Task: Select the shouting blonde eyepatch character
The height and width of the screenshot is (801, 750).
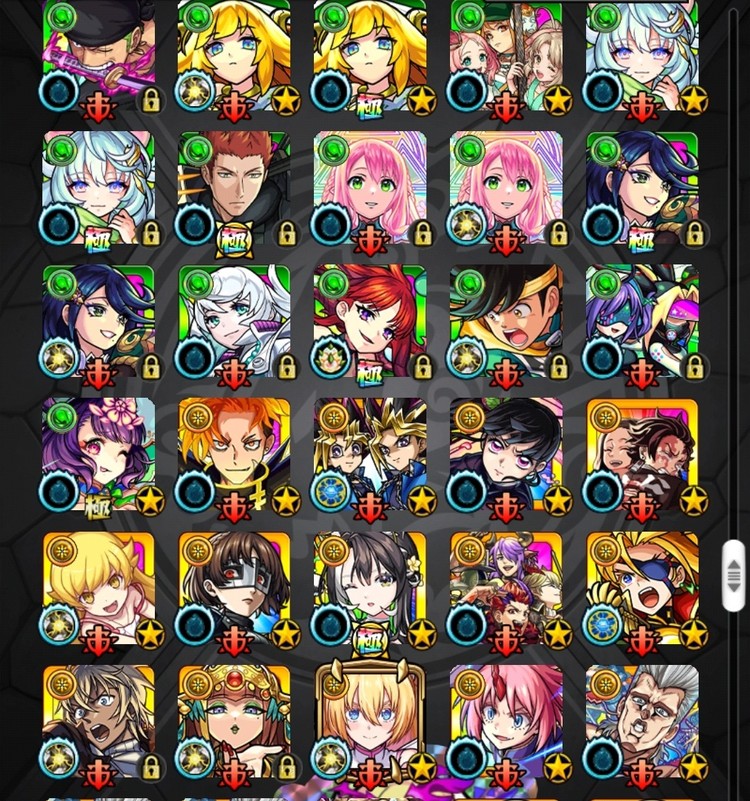Action: coord(642,586)
